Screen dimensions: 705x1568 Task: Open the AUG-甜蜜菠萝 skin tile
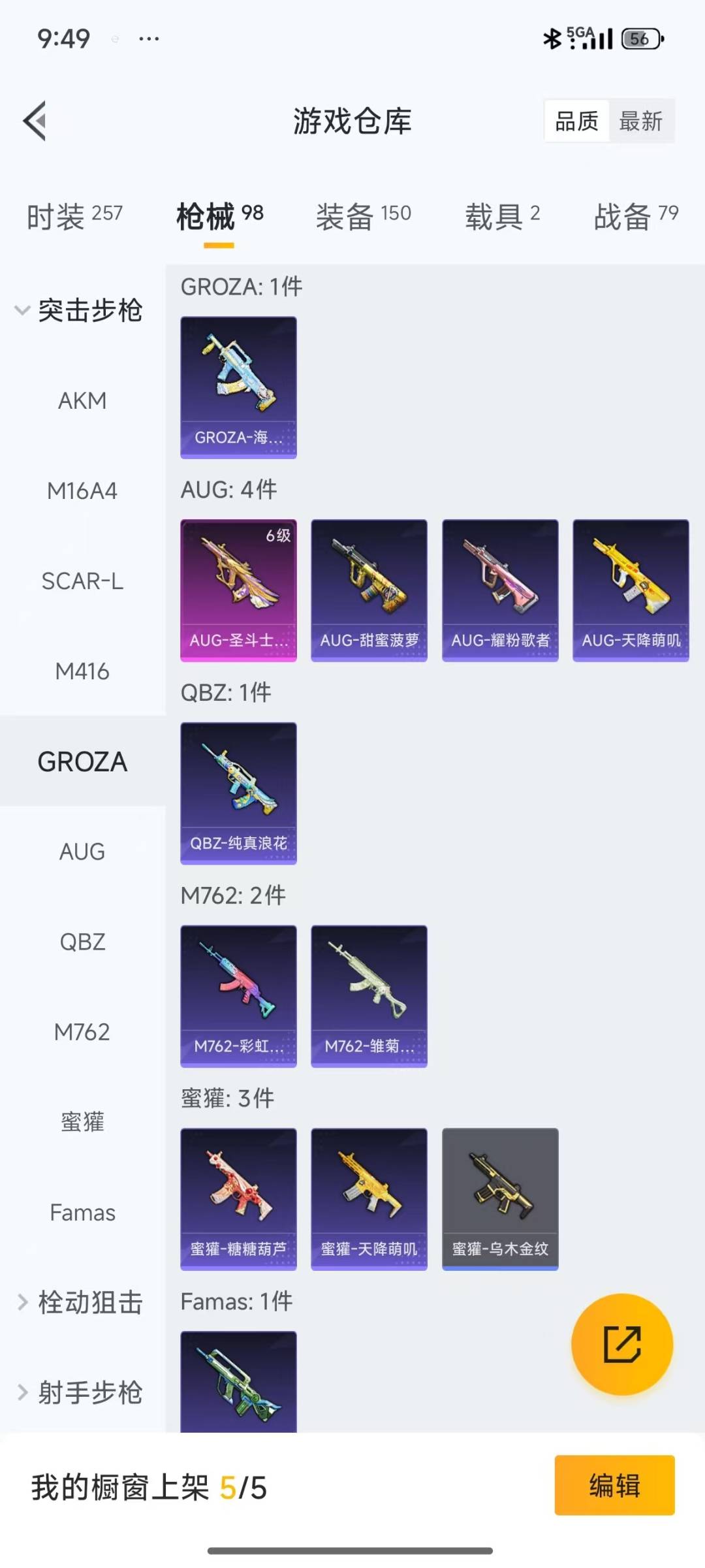pos(369,590)
